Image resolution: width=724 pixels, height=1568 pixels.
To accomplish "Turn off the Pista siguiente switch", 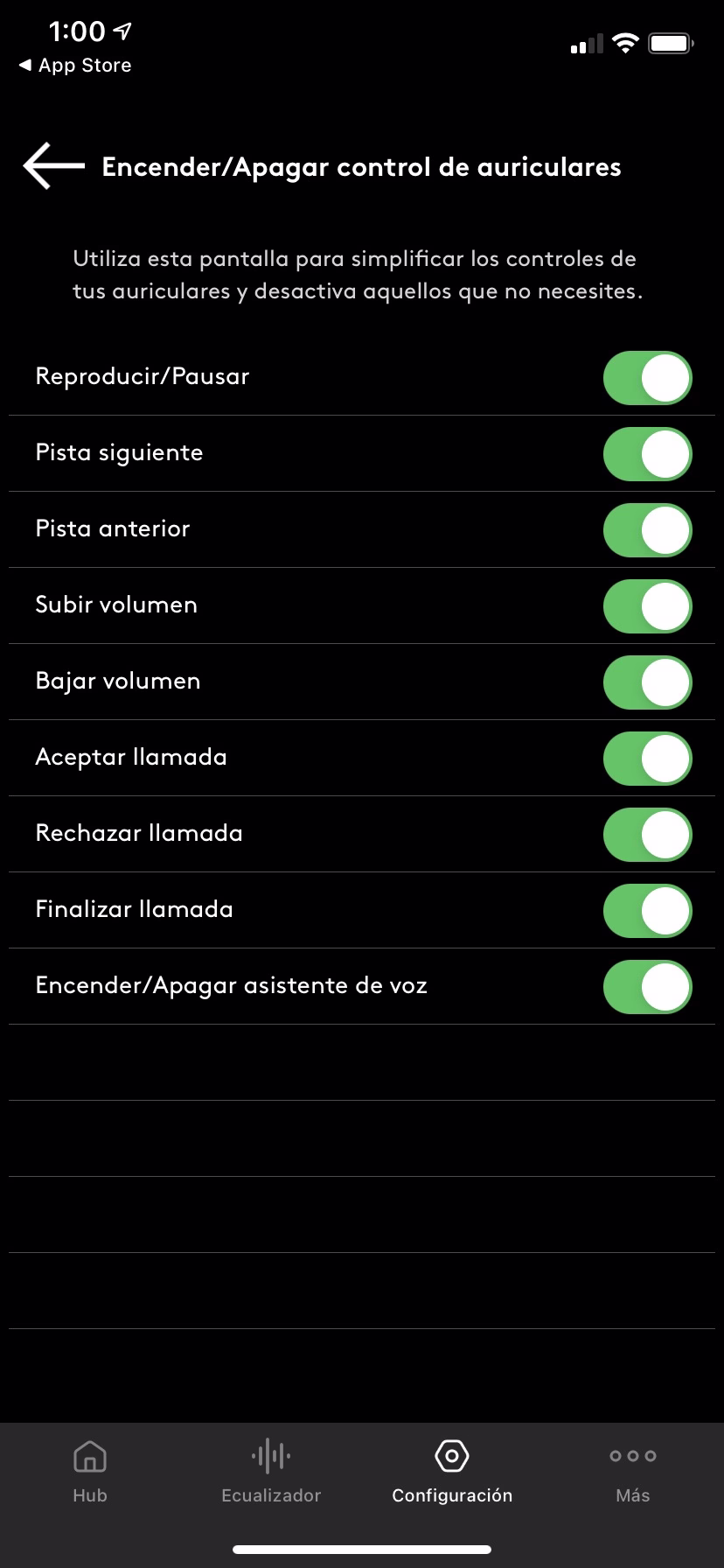I will click(647, 454).
